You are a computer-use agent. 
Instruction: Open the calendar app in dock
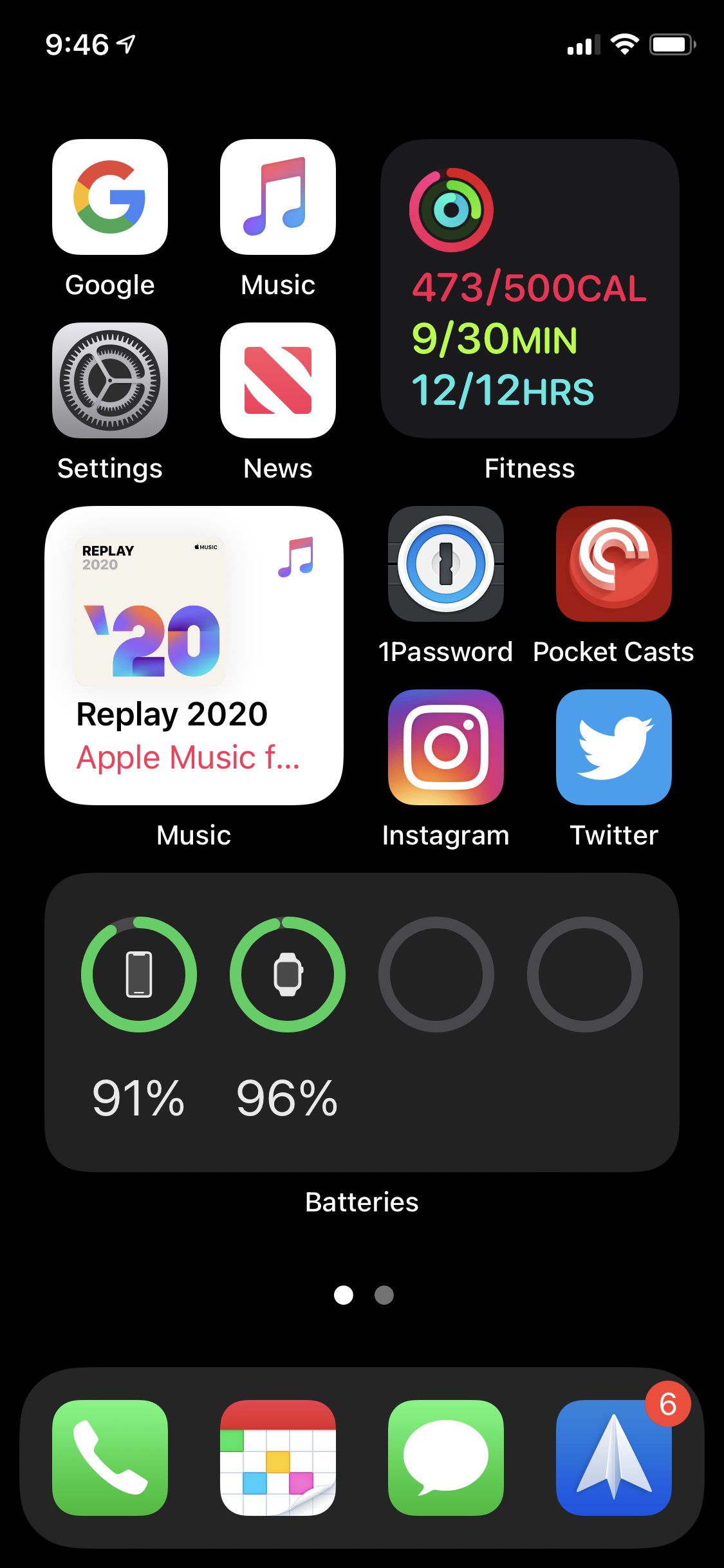277,1457
